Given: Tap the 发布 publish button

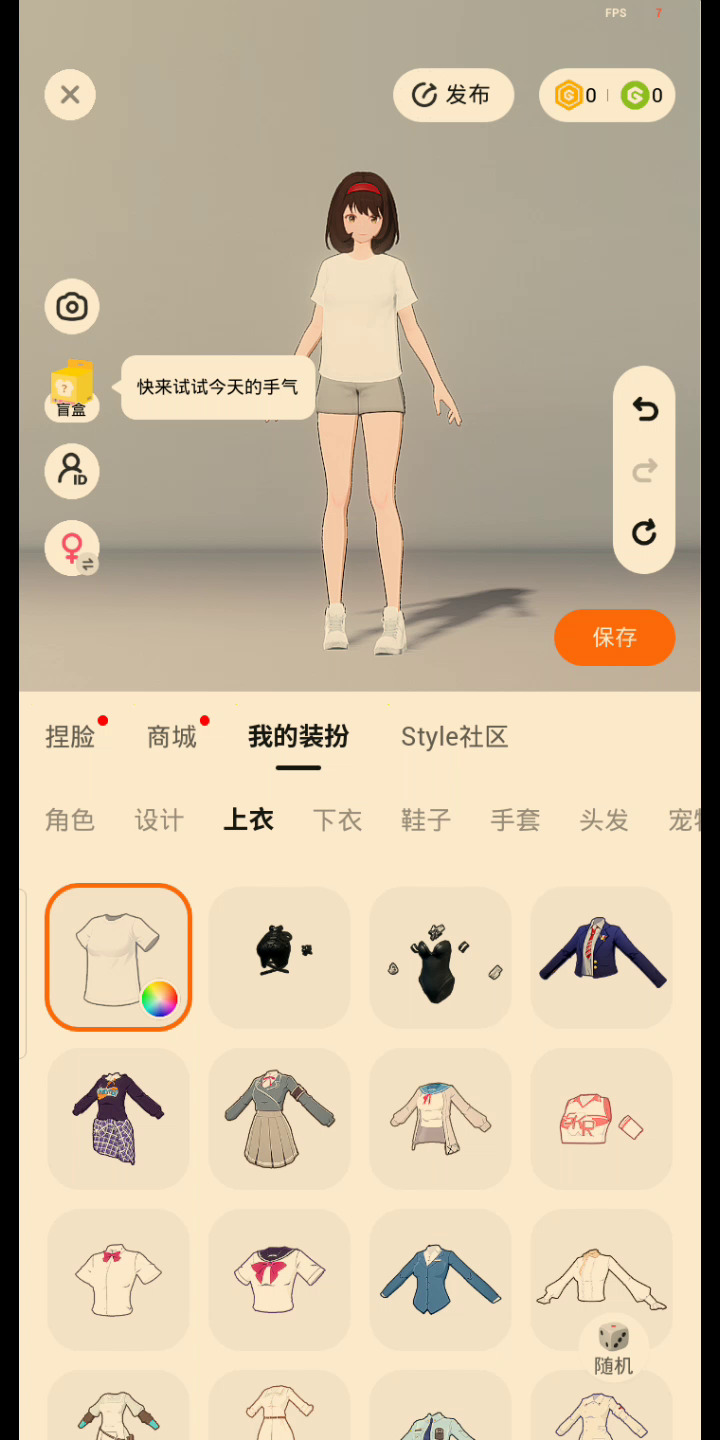Looking at the screenshot, I should [x=453, y=95].
